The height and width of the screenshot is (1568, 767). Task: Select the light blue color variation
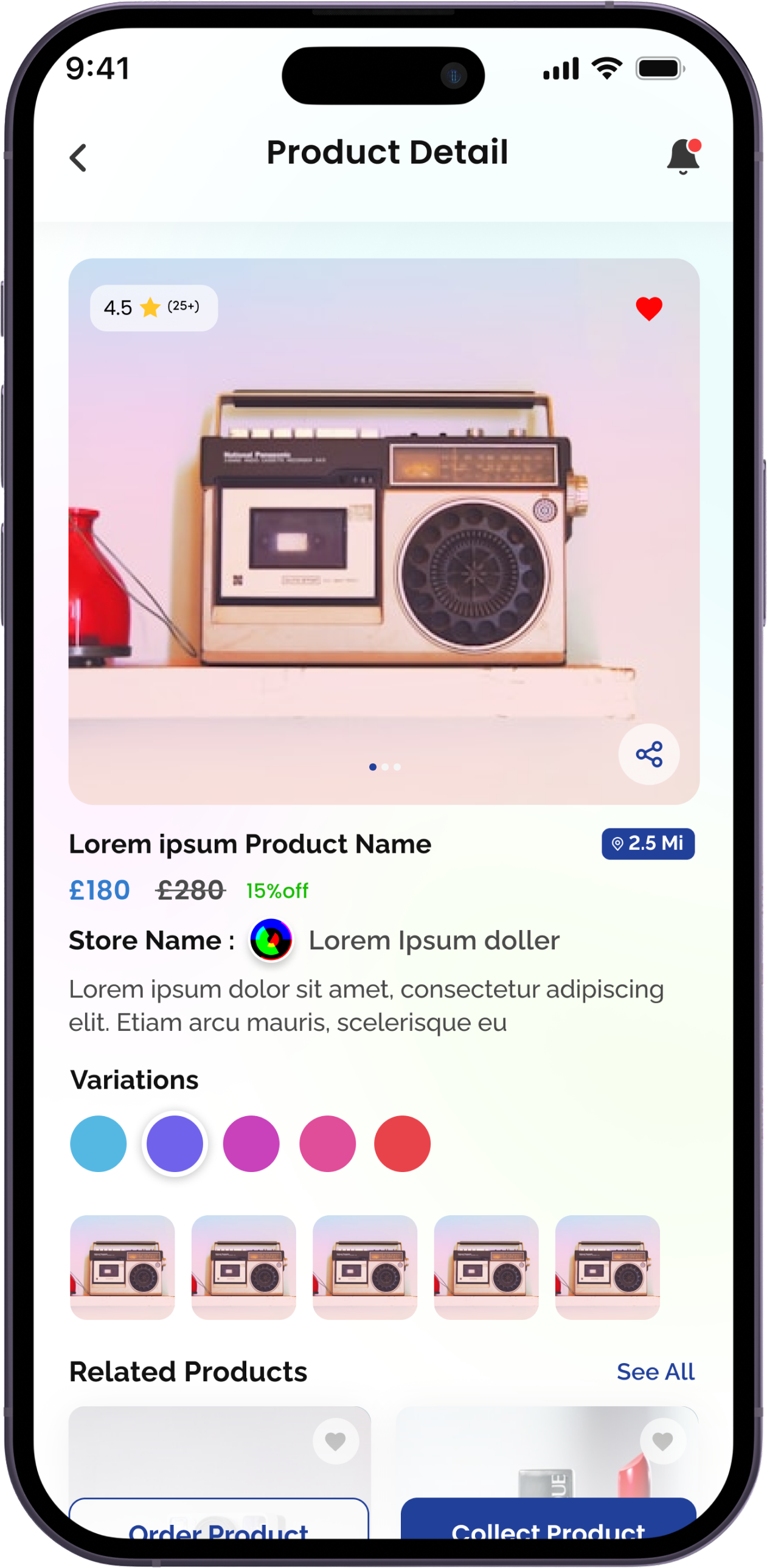[99, 1143]
